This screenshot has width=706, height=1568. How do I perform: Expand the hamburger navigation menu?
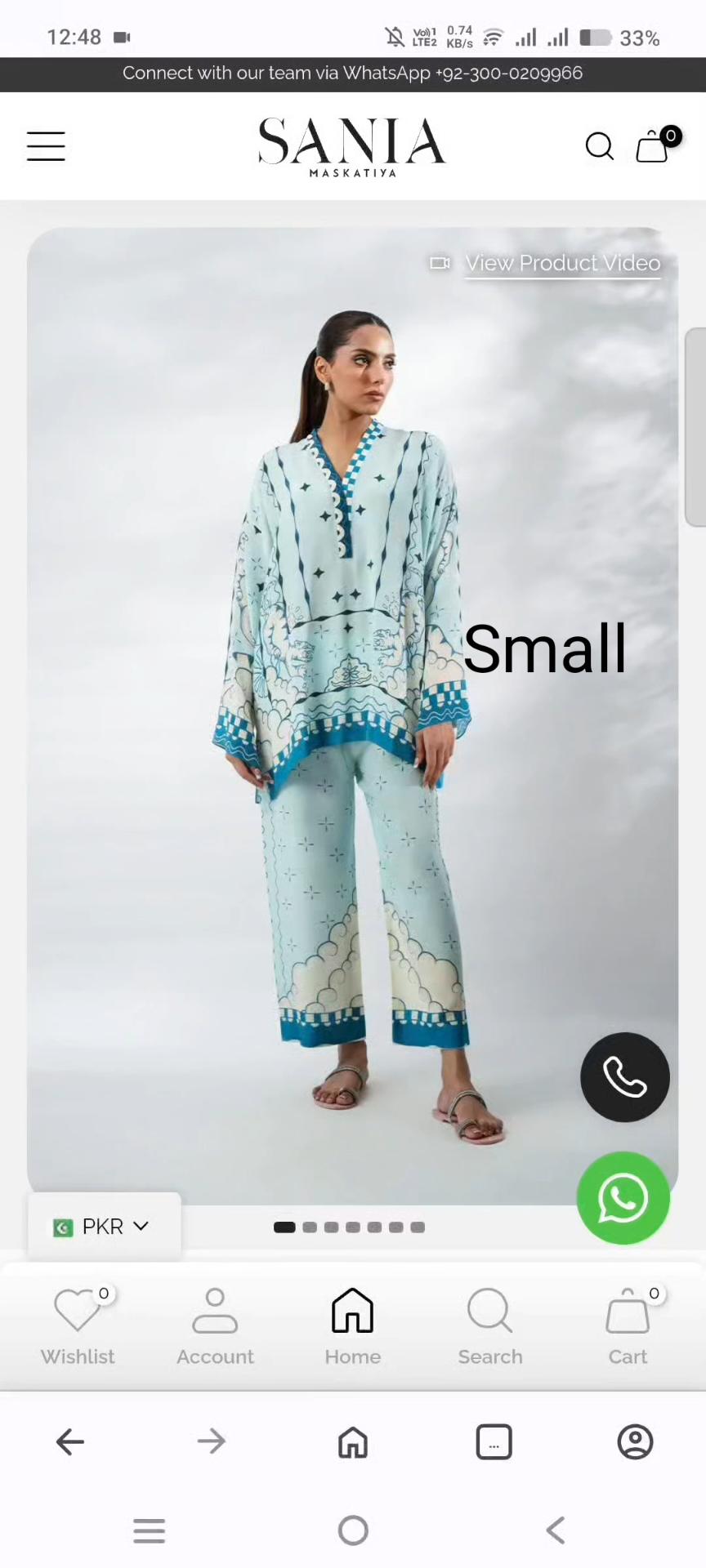46,146
